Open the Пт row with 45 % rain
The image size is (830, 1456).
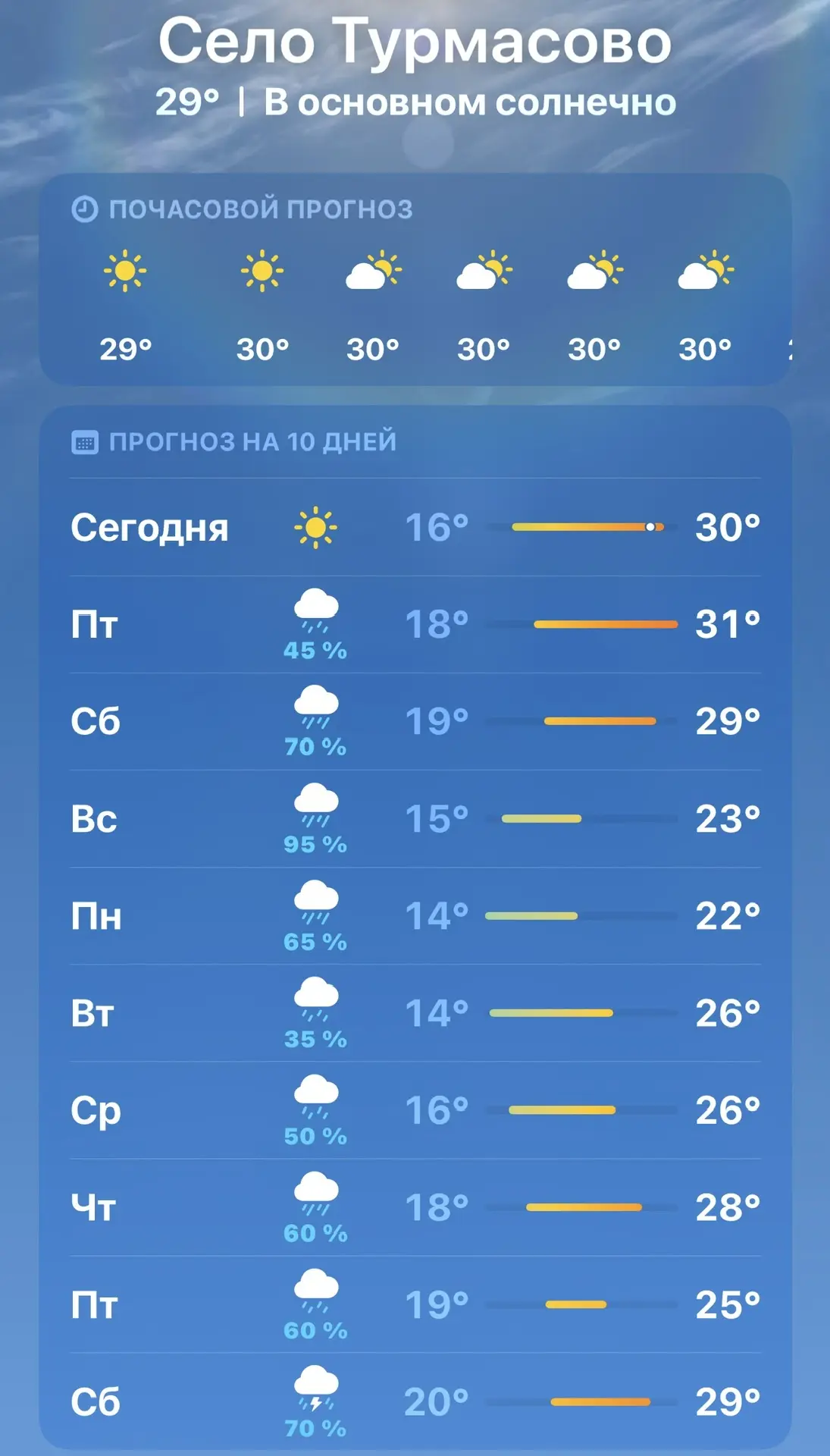point(415,624)
